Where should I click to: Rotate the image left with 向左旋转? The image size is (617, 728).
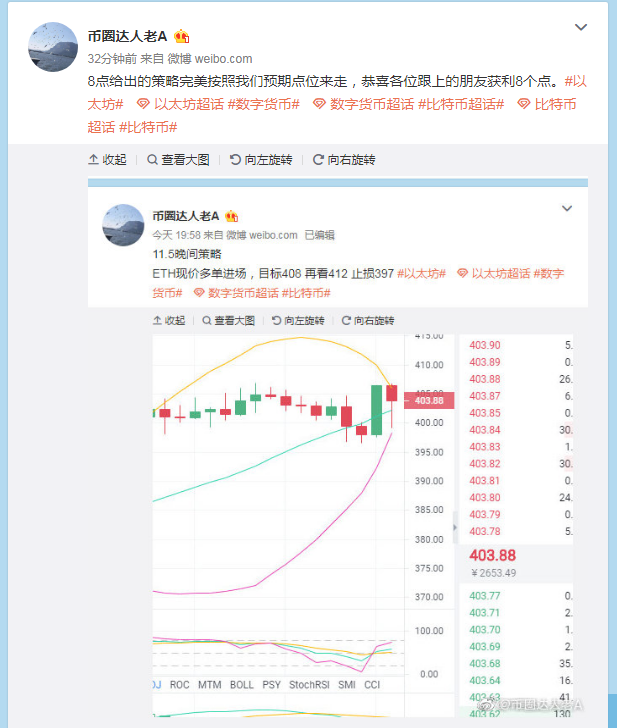click(261, 160)
